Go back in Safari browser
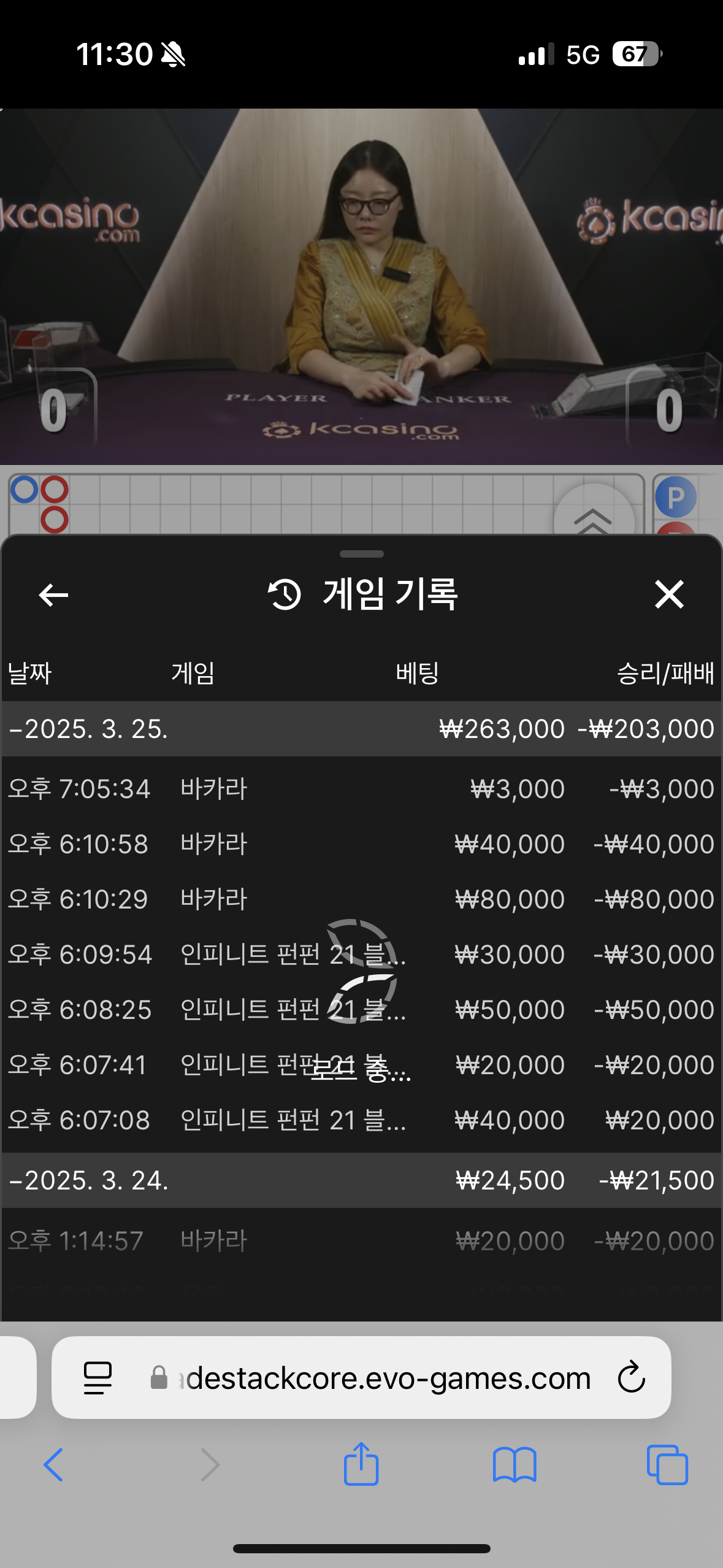This screenshot has width=723, height=1568. pyautogui.click(x=53, y=1465)
